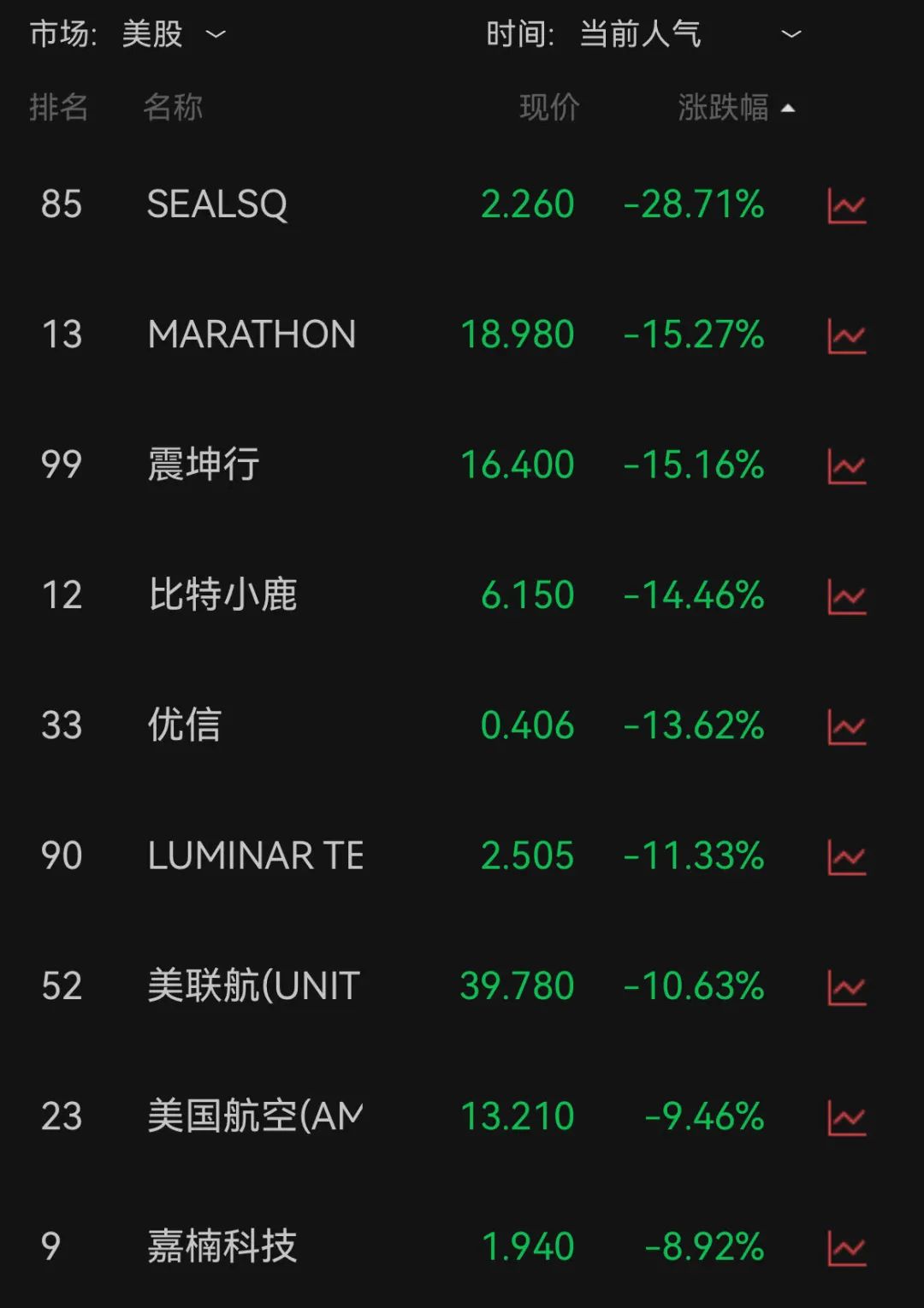
Task: View the trend chart icon for MARATHON
Action: click(x=847, y=336)
